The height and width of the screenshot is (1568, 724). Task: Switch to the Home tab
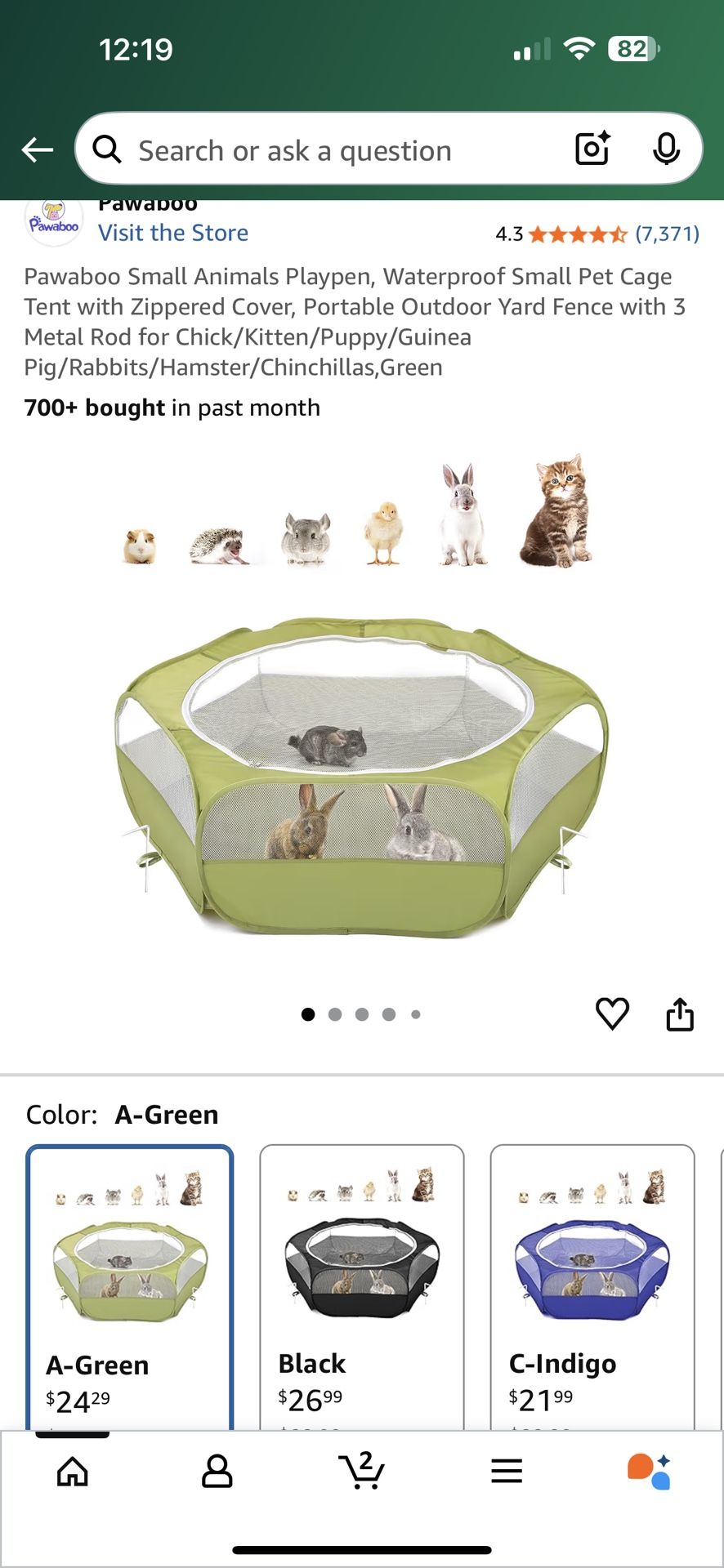(73, 1472)
